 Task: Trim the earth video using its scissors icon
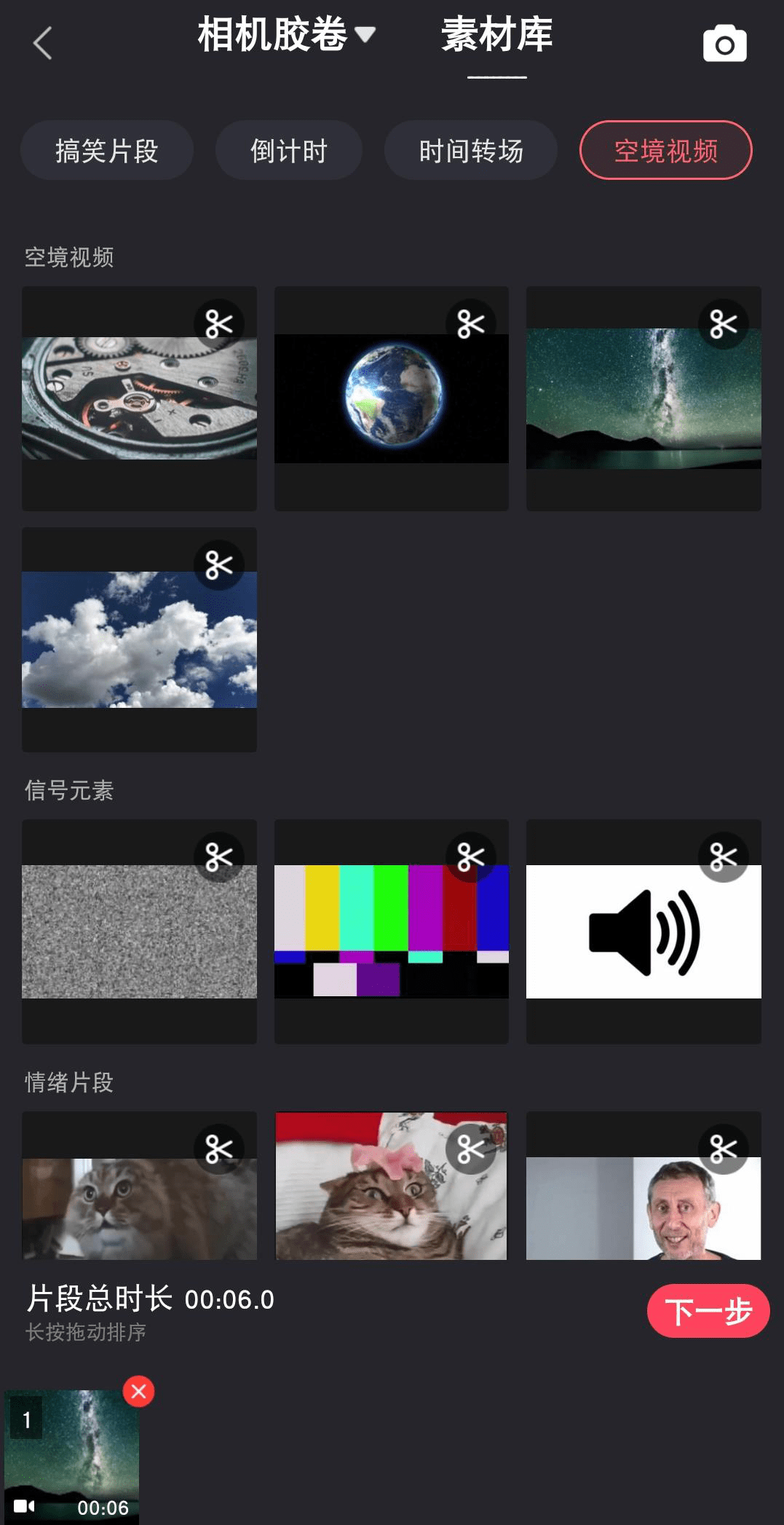(472, 323)
